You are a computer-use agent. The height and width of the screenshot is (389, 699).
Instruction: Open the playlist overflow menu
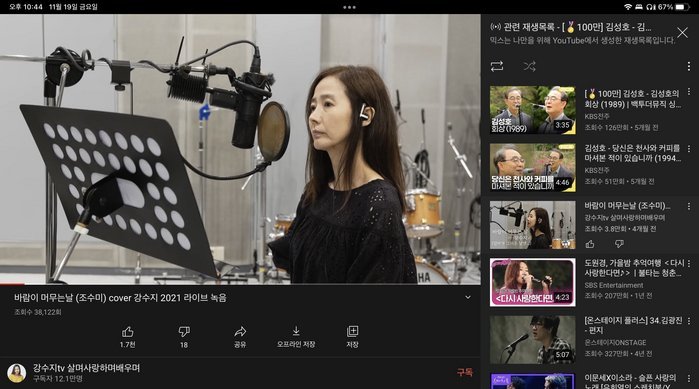(x=689, y=66)
